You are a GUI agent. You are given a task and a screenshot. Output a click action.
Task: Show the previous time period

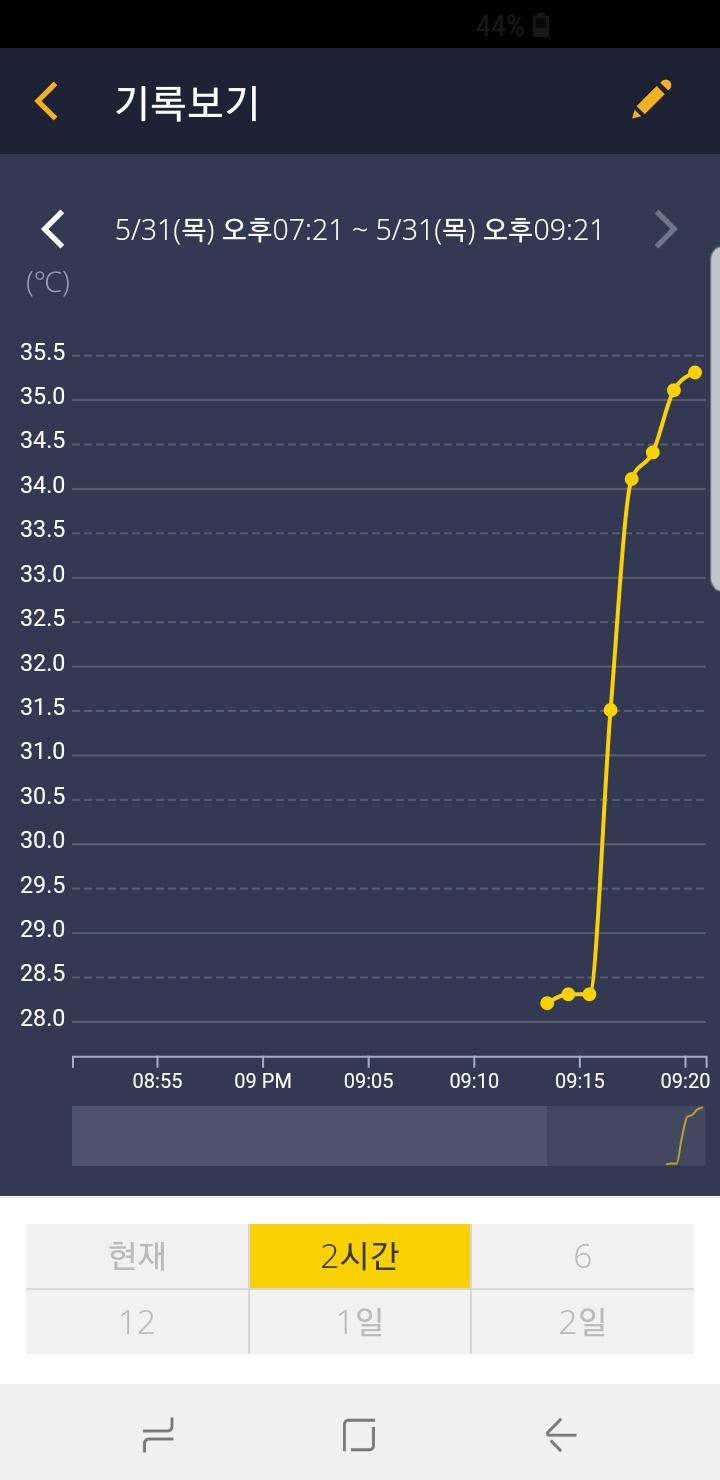pyautogui.click(x=53, y=229)
